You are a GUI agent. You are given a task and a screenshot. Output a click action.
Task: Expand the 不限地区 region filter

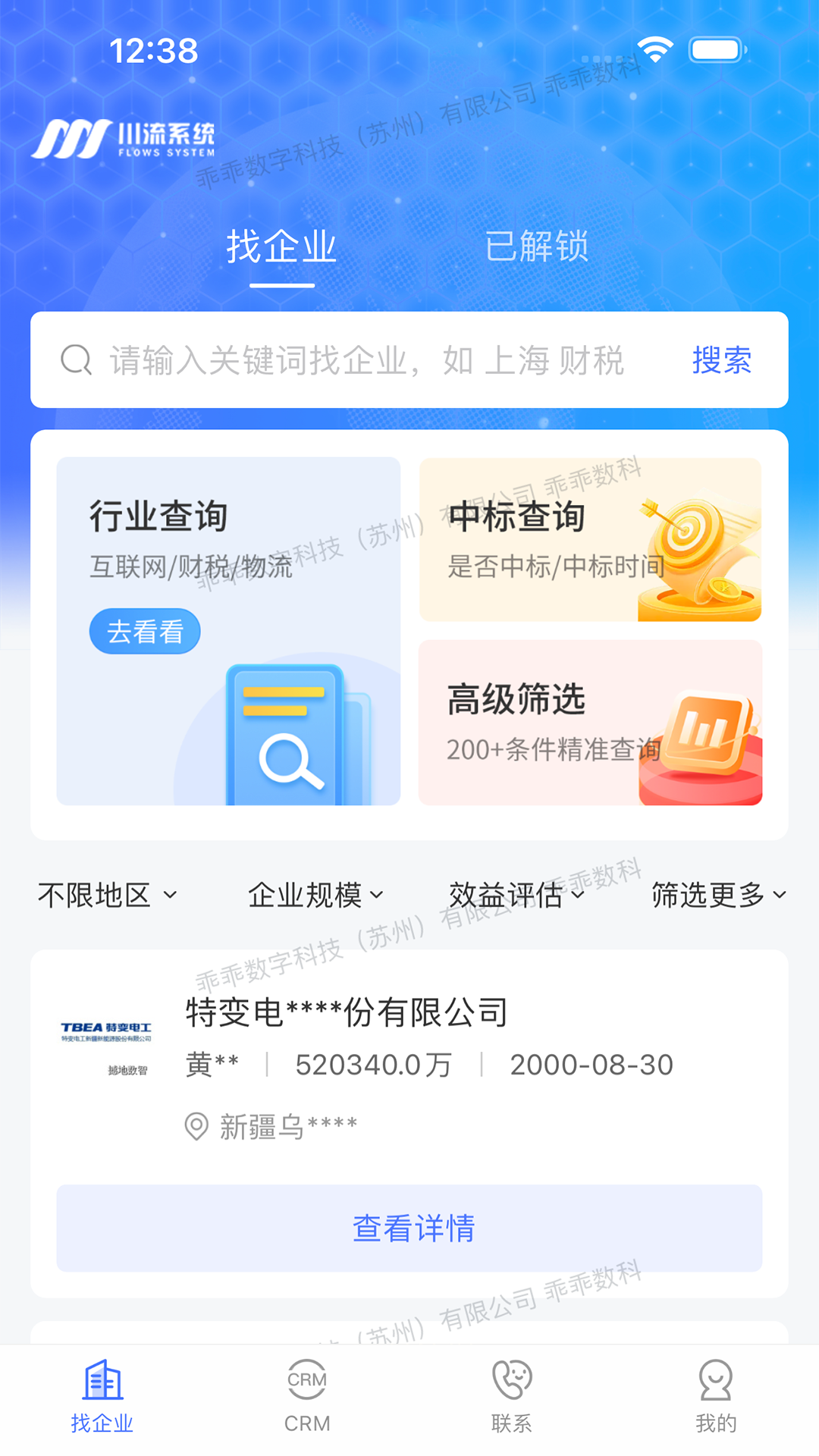point(107,896)
